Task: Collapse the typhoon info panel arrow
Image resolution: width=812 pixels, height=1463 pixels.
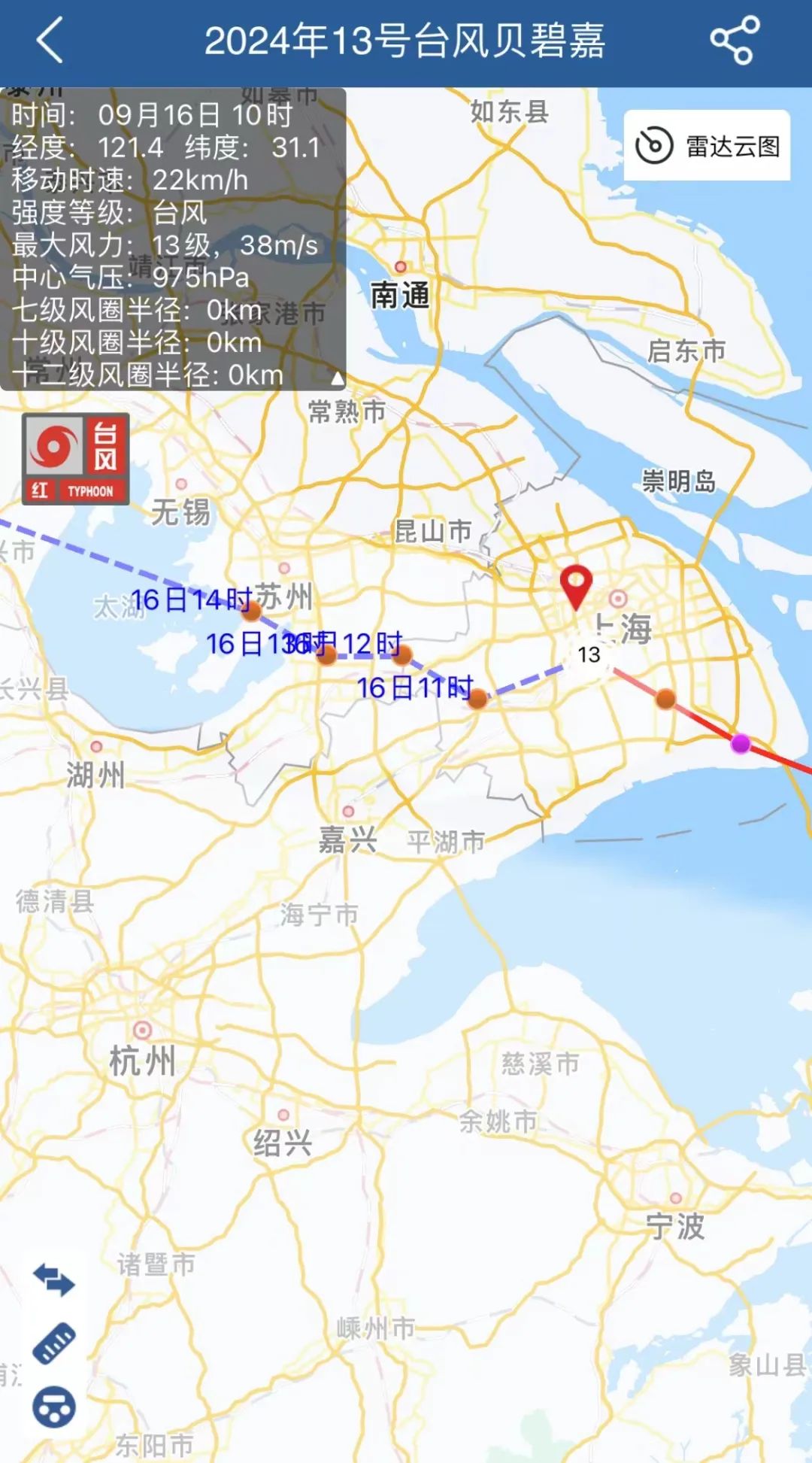Action: coord(338,378)
